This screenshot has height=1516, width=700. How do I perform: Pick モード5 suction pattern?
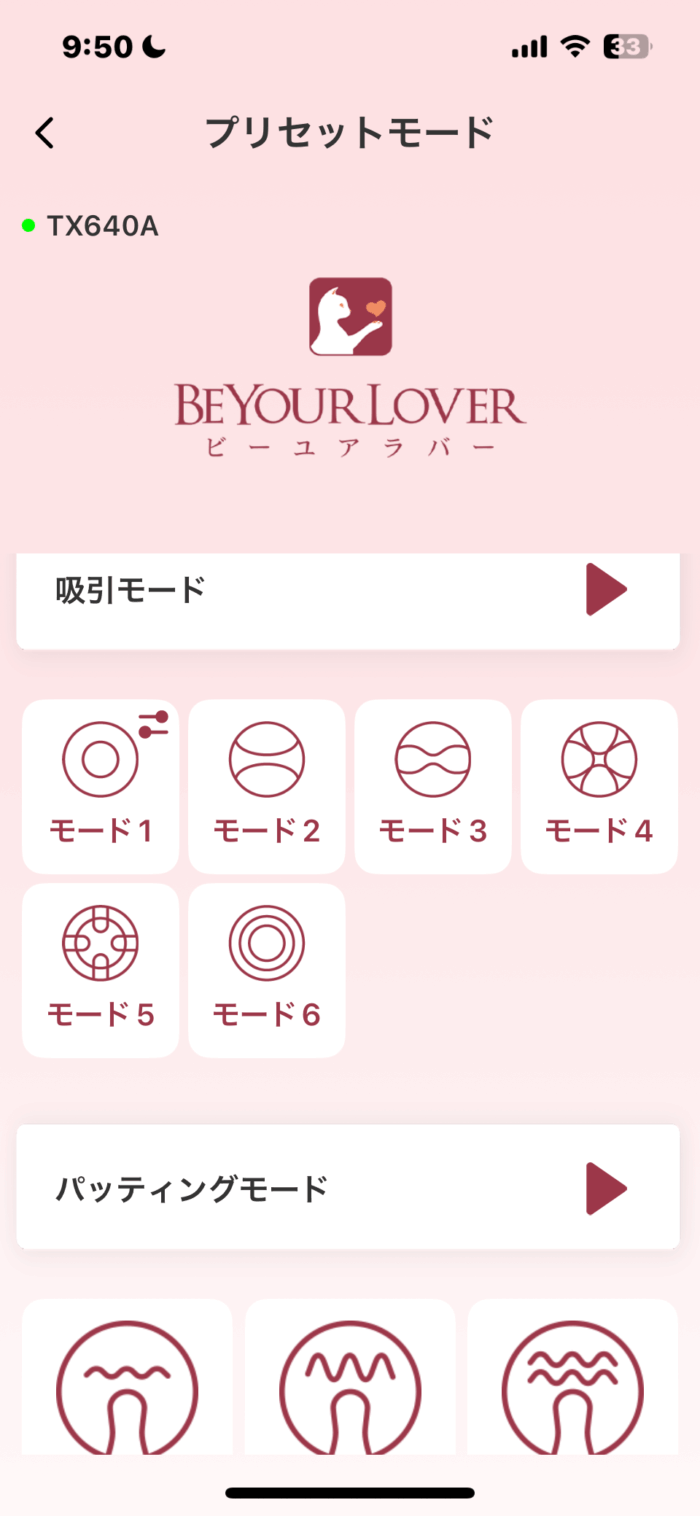100,970
